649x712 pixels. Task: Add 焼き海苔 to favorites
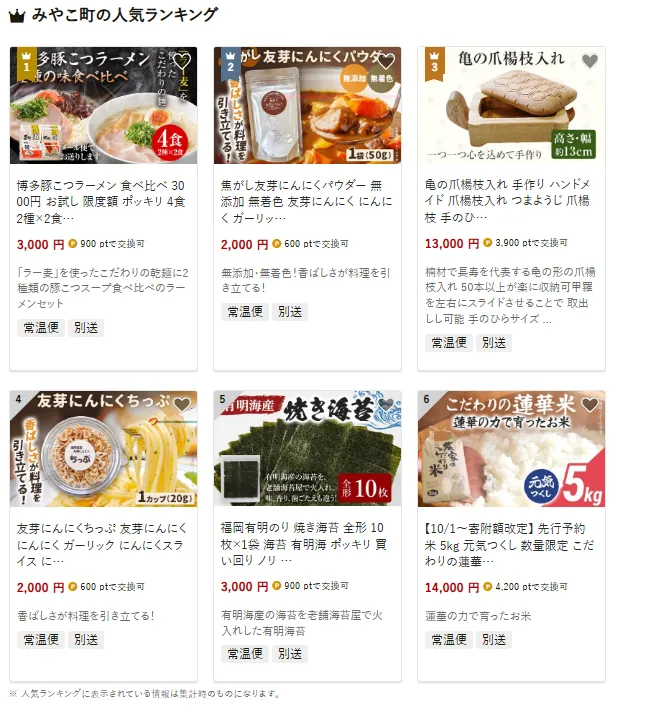point(385,405)
